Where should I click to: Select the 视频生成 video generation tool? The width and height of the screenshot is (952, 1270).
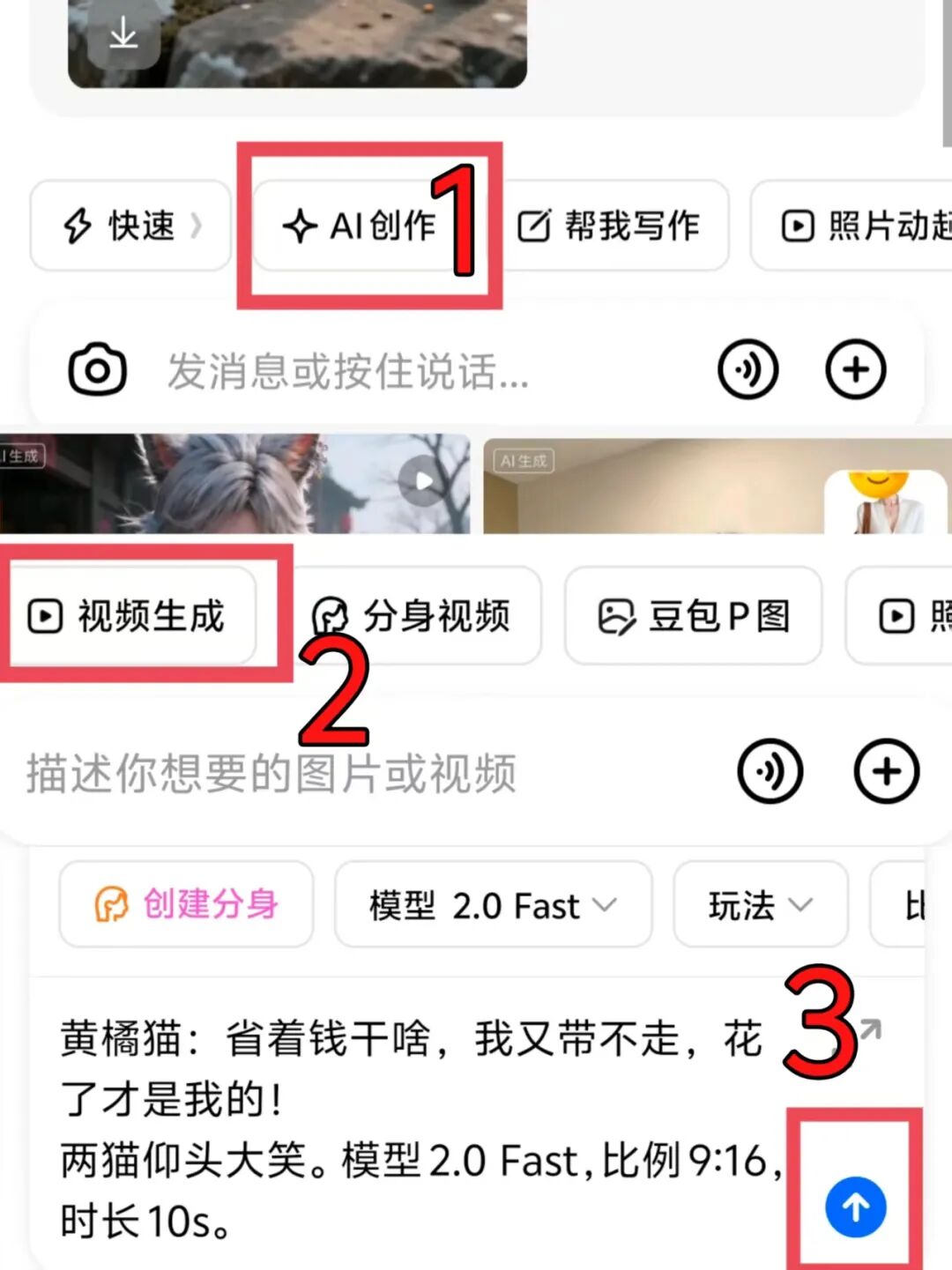coord(132,615)
